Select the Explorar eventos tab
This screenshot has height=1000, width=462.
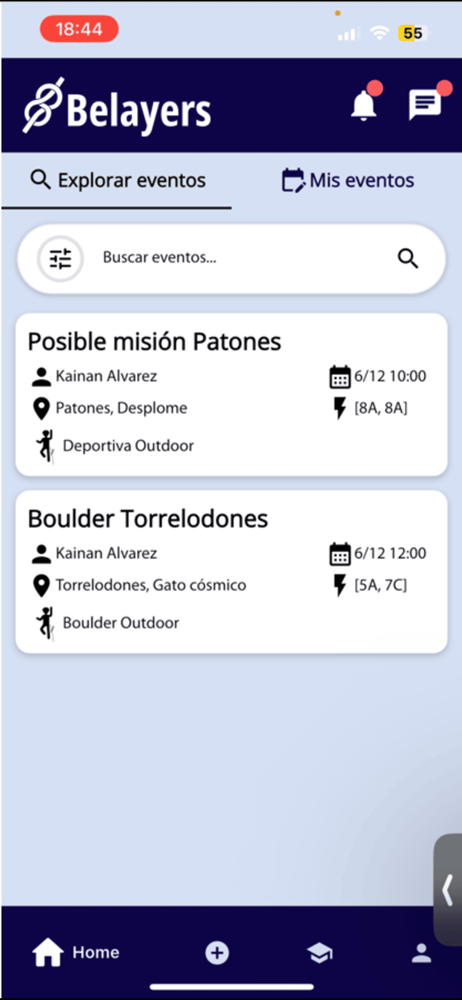click(x=117, y=180)
